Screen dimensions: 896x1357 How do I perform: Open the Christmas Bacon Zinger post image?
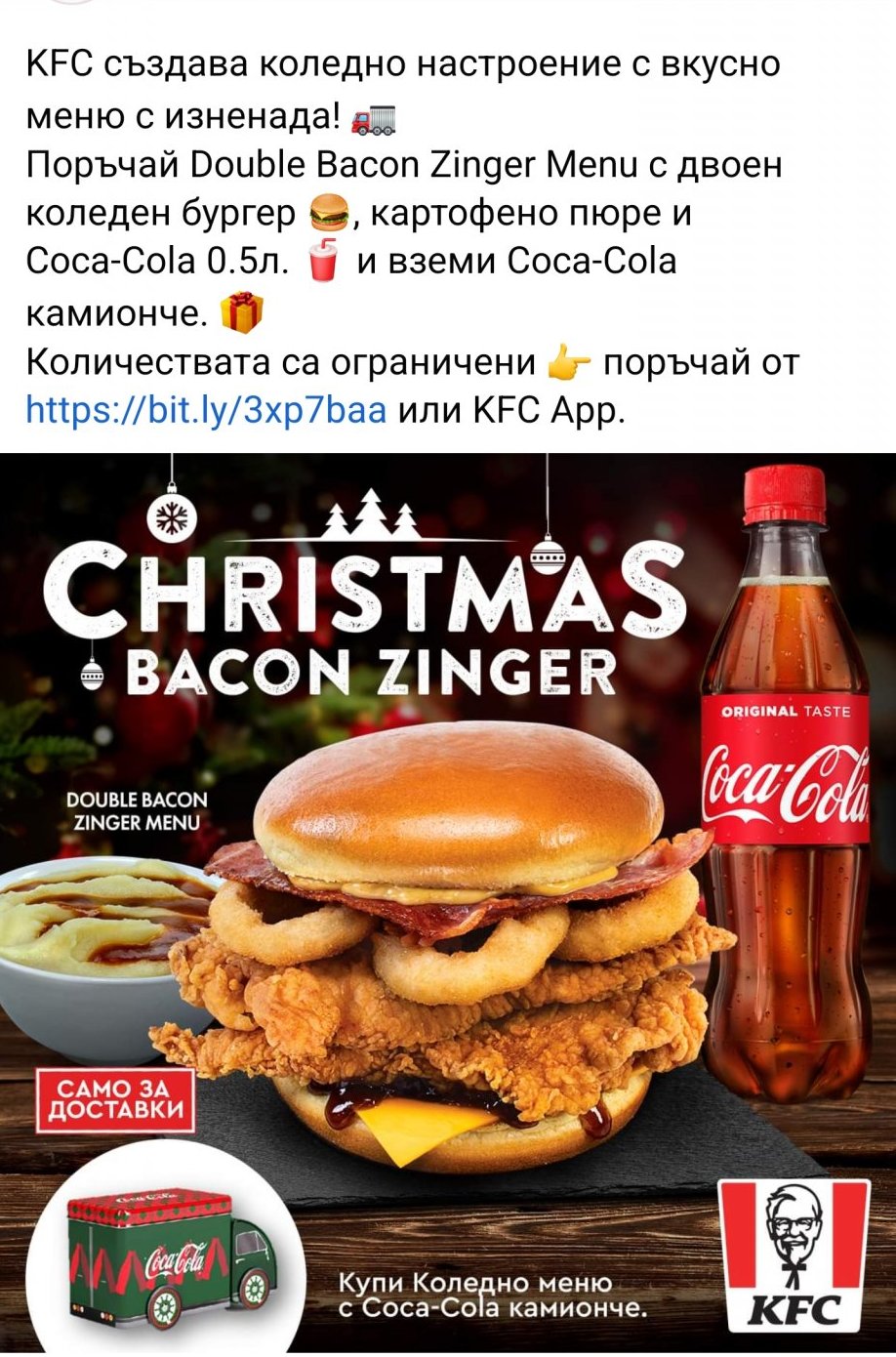[448, 903]
